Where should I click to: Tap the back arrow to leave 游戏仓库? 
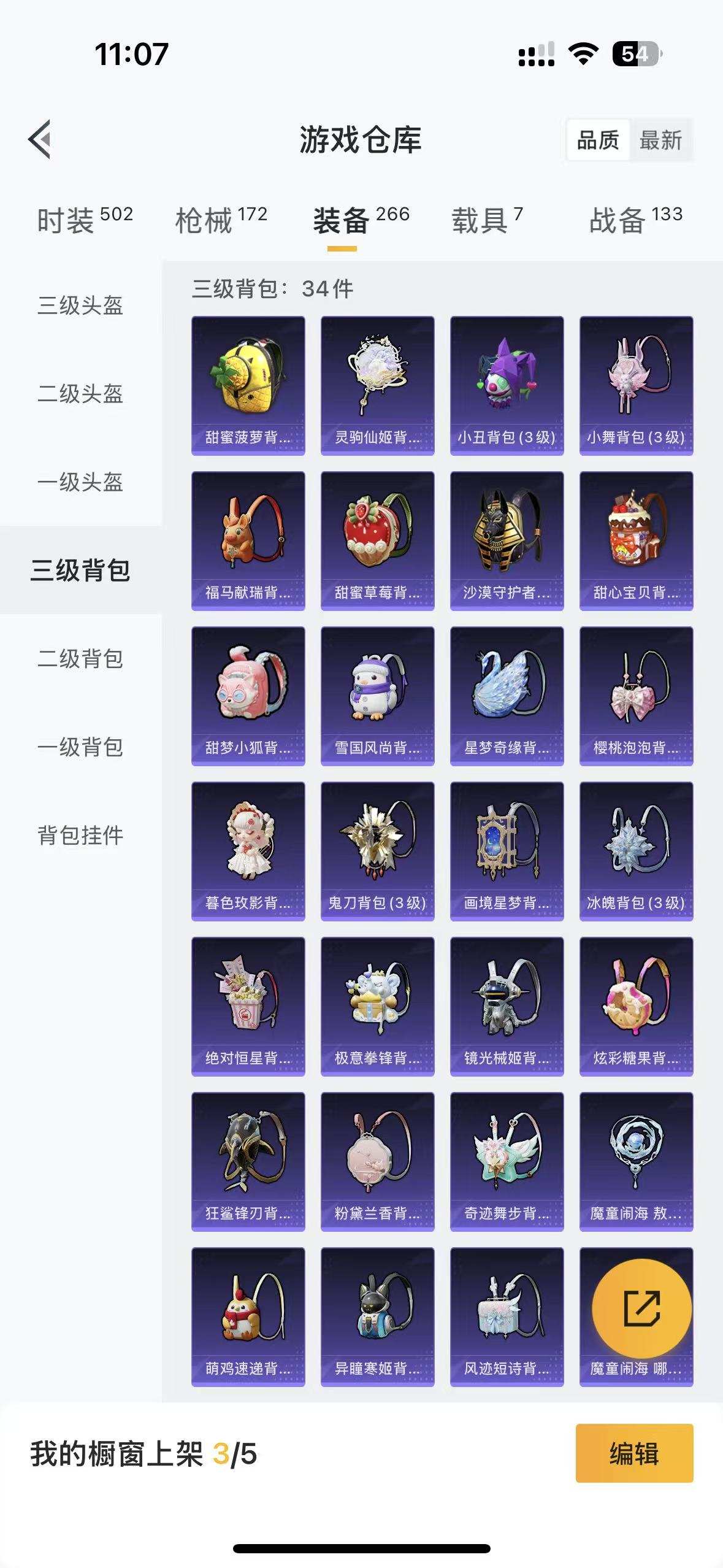[x=40, y=140]
